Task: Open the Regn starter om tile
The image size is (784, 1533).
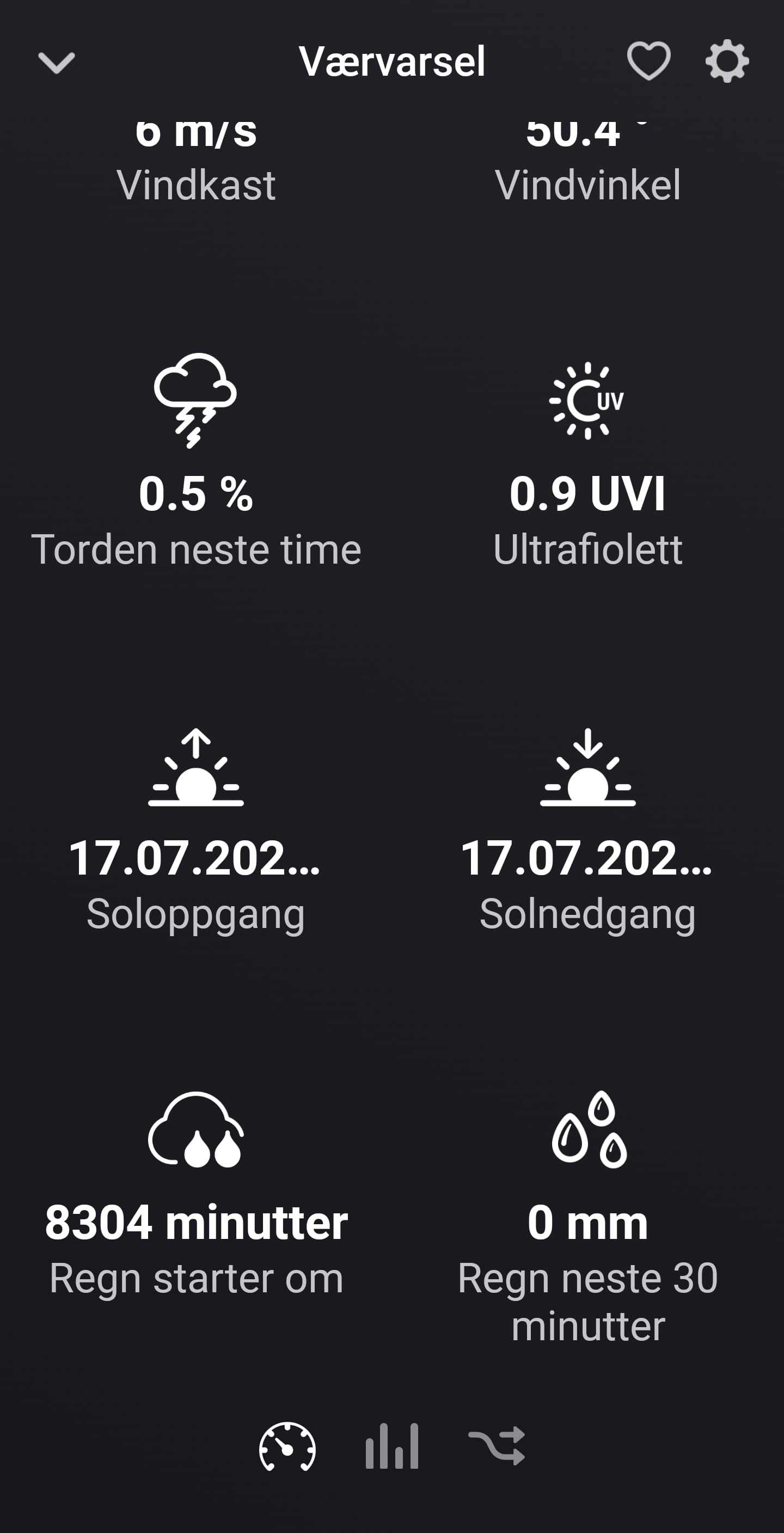Action: click(x=197, y=1195)
